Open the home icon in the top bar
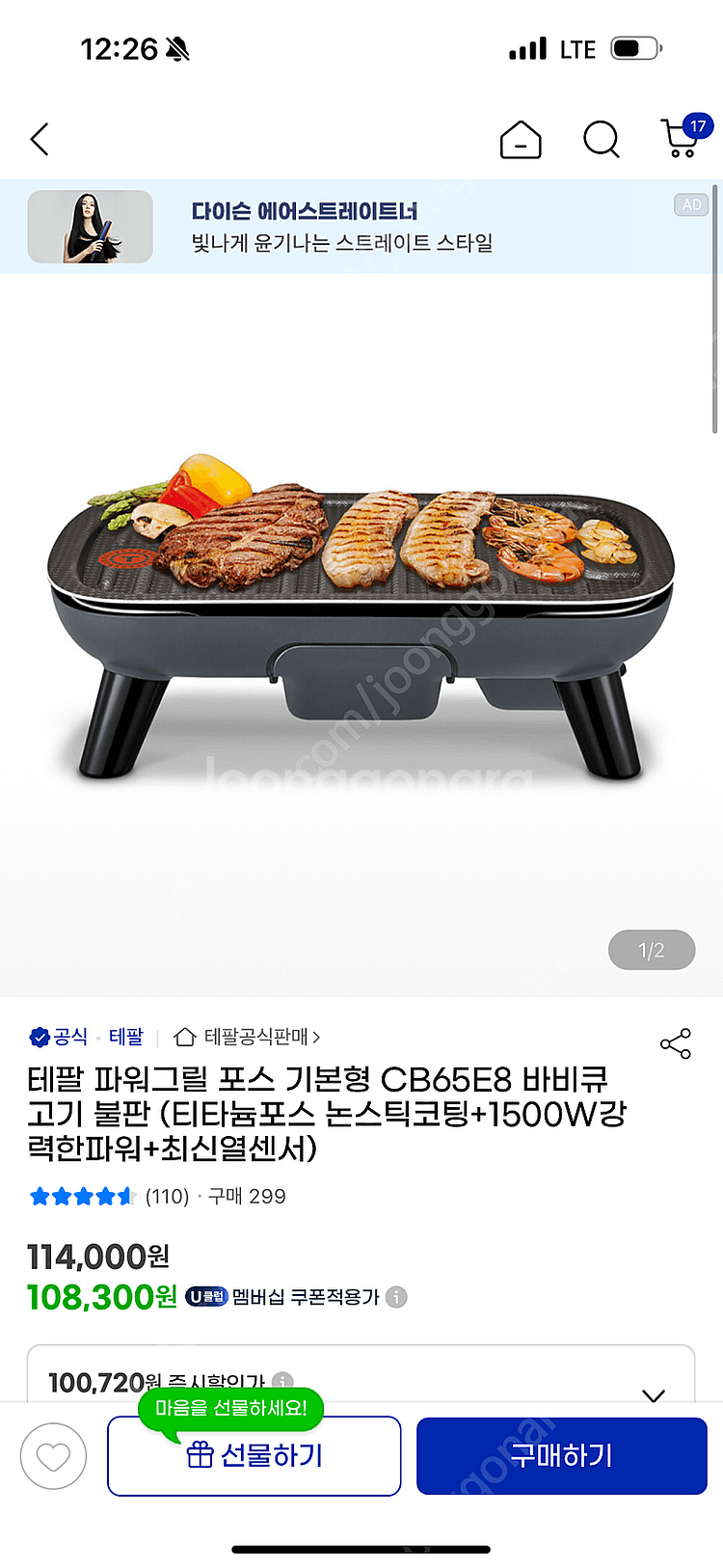Viewport: 723px width, 1568px height. 520,140
